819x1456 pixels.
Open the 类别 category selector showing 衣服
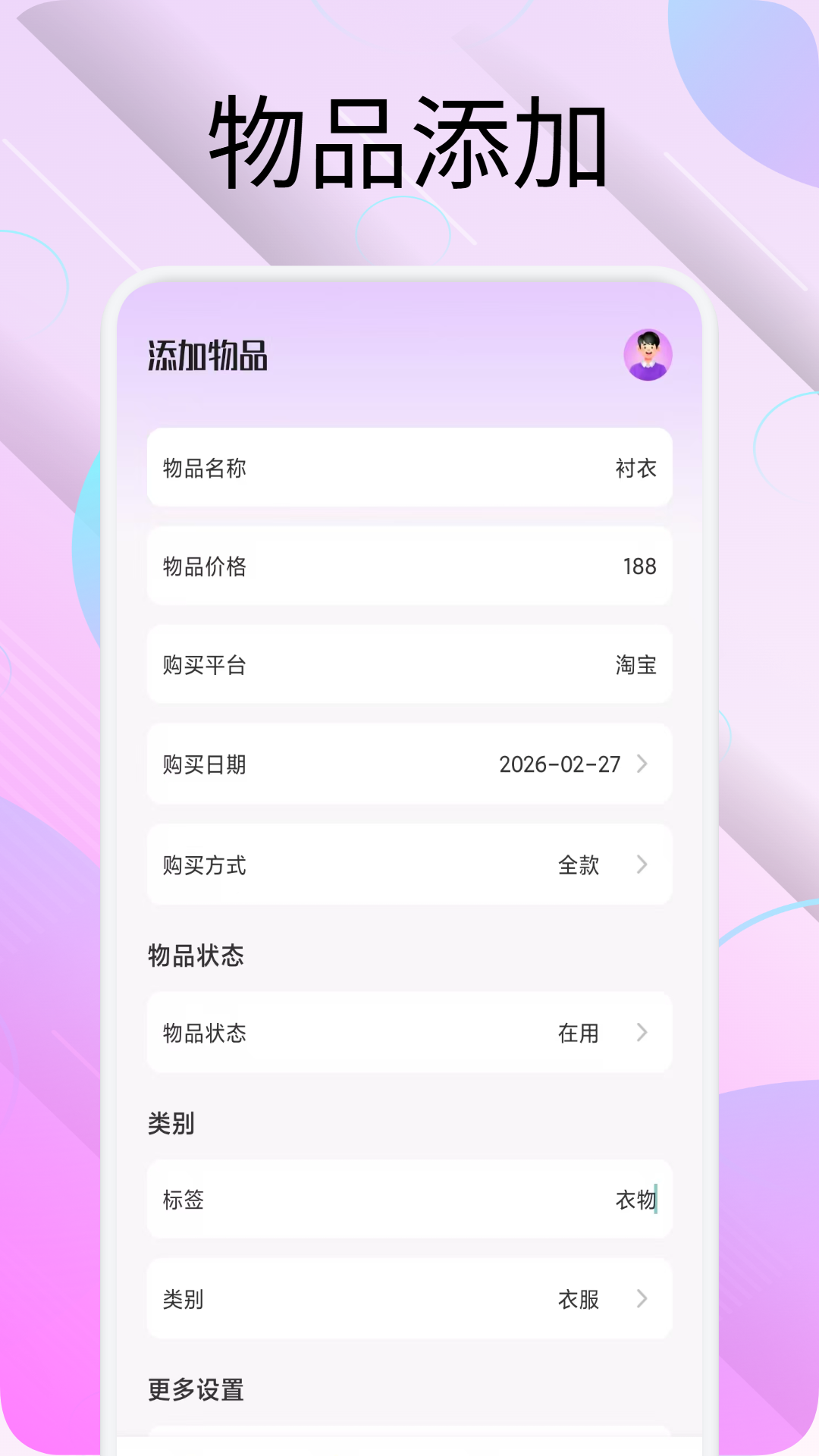pos(409,1300)
